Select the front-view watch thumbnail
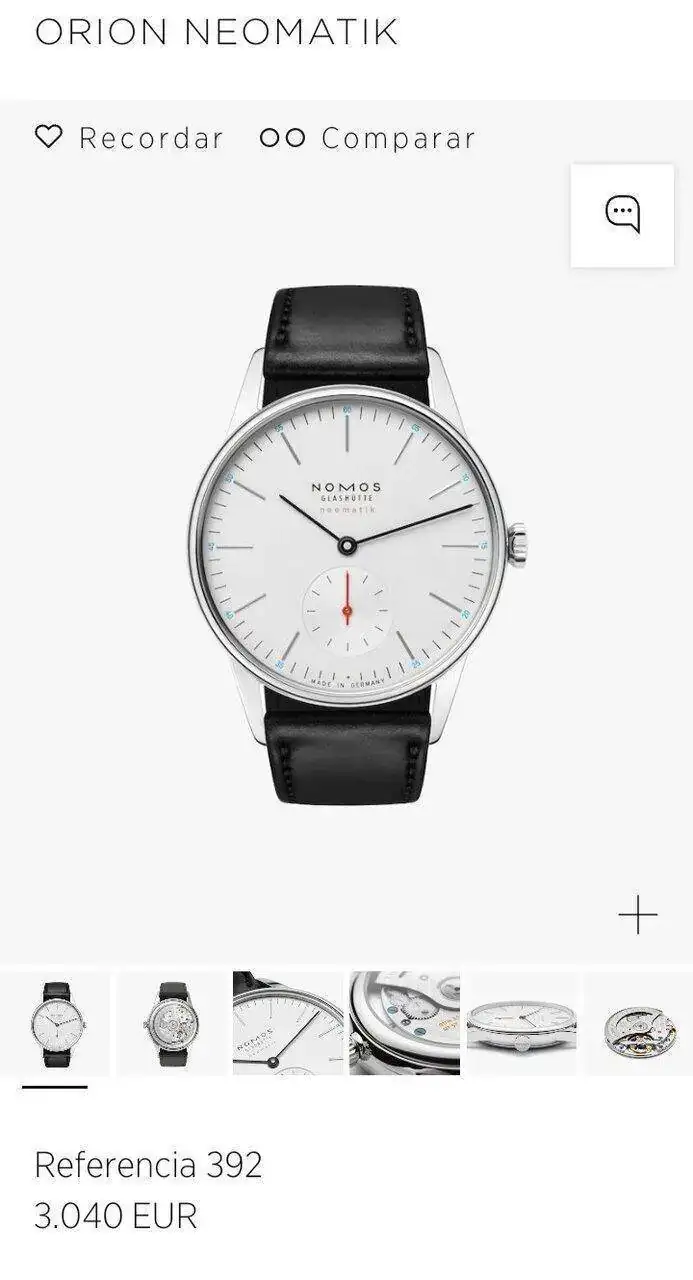Image resolution: width=693 pixels, height=1280 pixels. (55, 1023)
